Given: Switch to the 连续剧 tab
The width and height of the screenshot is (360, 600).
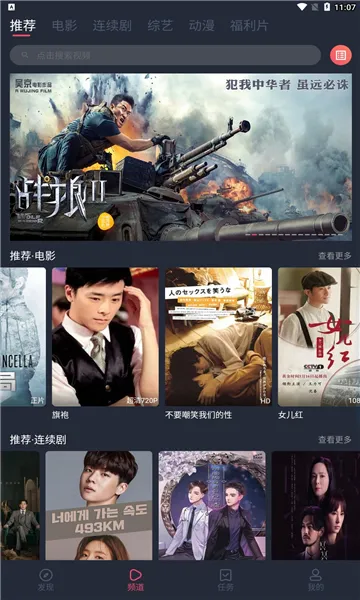Looking at the screenshot, I should pyautogui.click(x=112, y=26).
